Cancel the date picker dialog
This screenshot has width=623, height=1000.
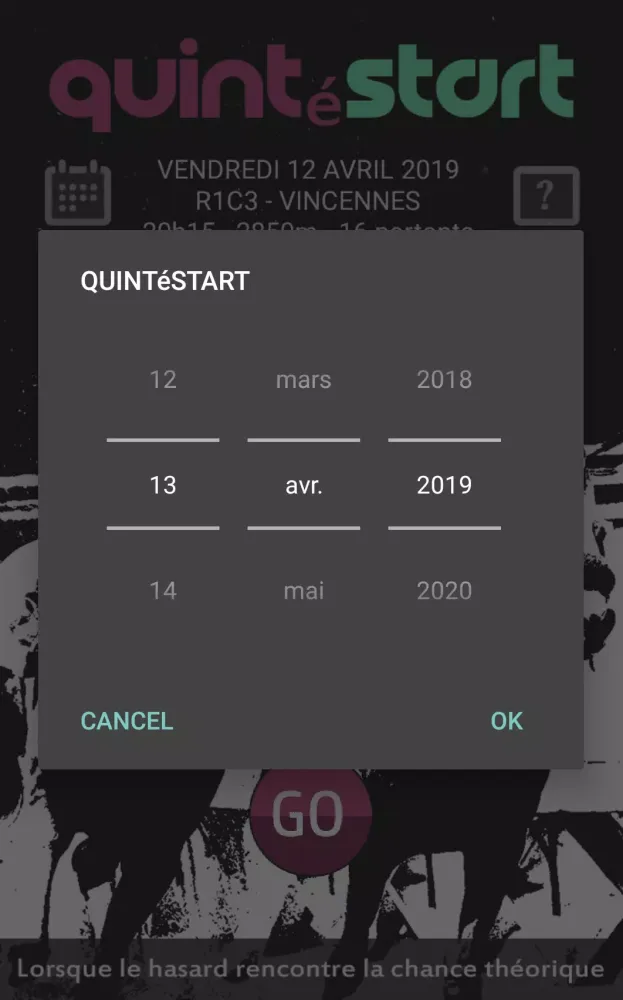tap(127, 721)
